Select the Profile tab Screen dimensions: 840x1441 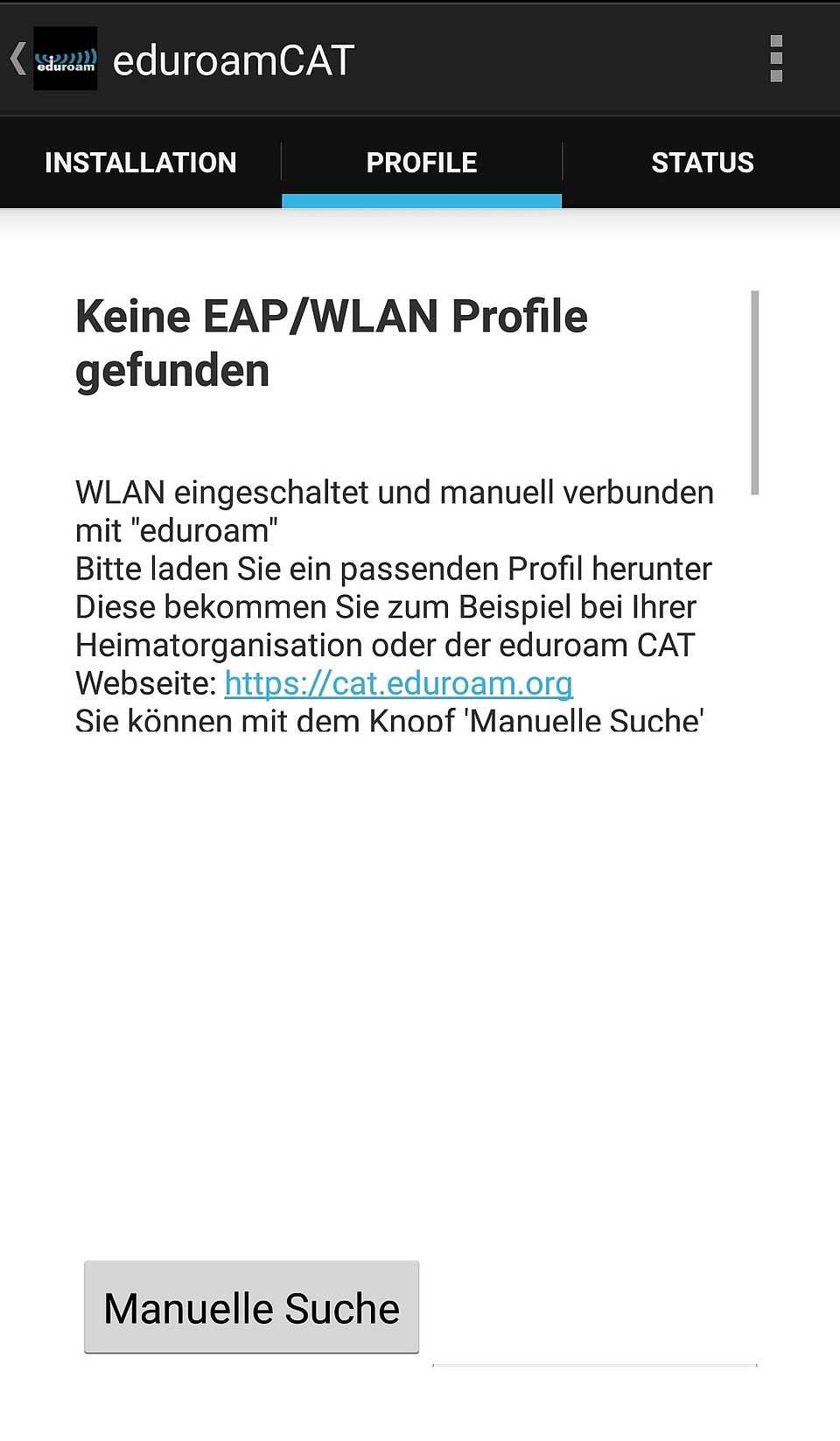[422, 163]
